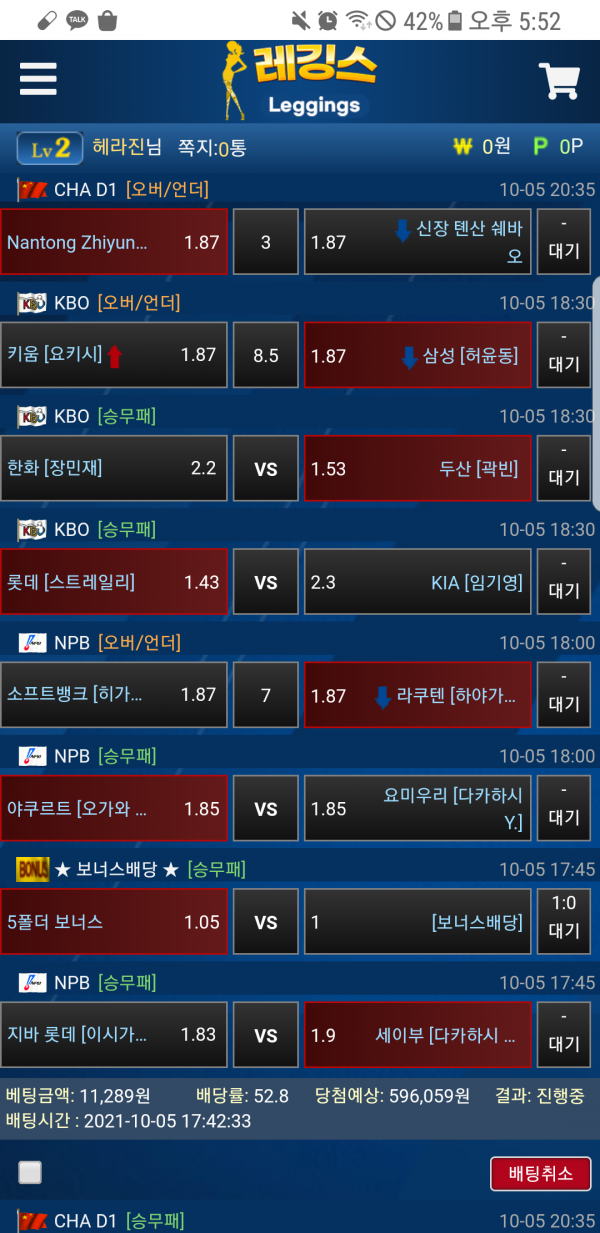This screenshot has height=1233, width=600.
Task: Select 신장 텐산 쉐바오 1.87 odds
Action: (417, 242)
